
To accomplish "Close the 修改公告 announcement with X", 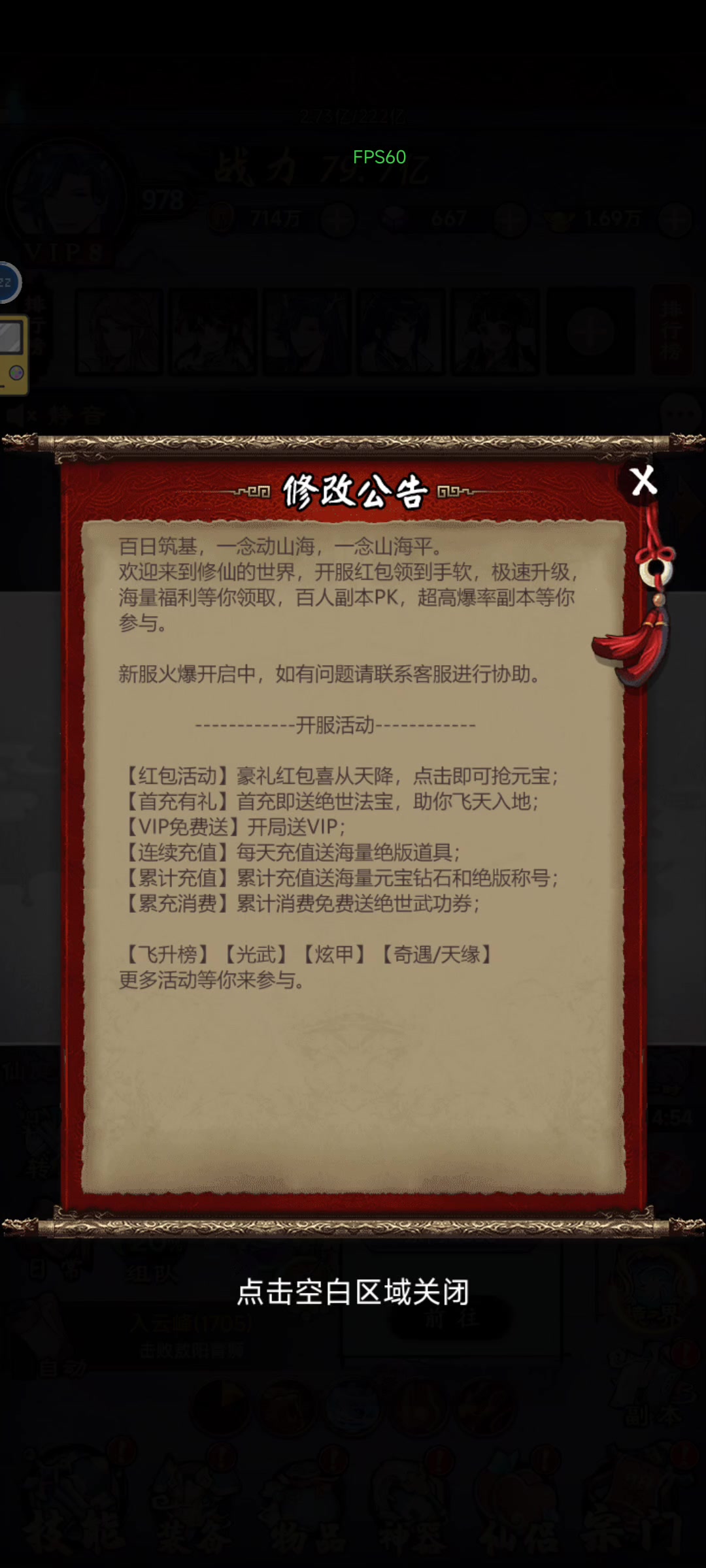I will tap(643, 482).
